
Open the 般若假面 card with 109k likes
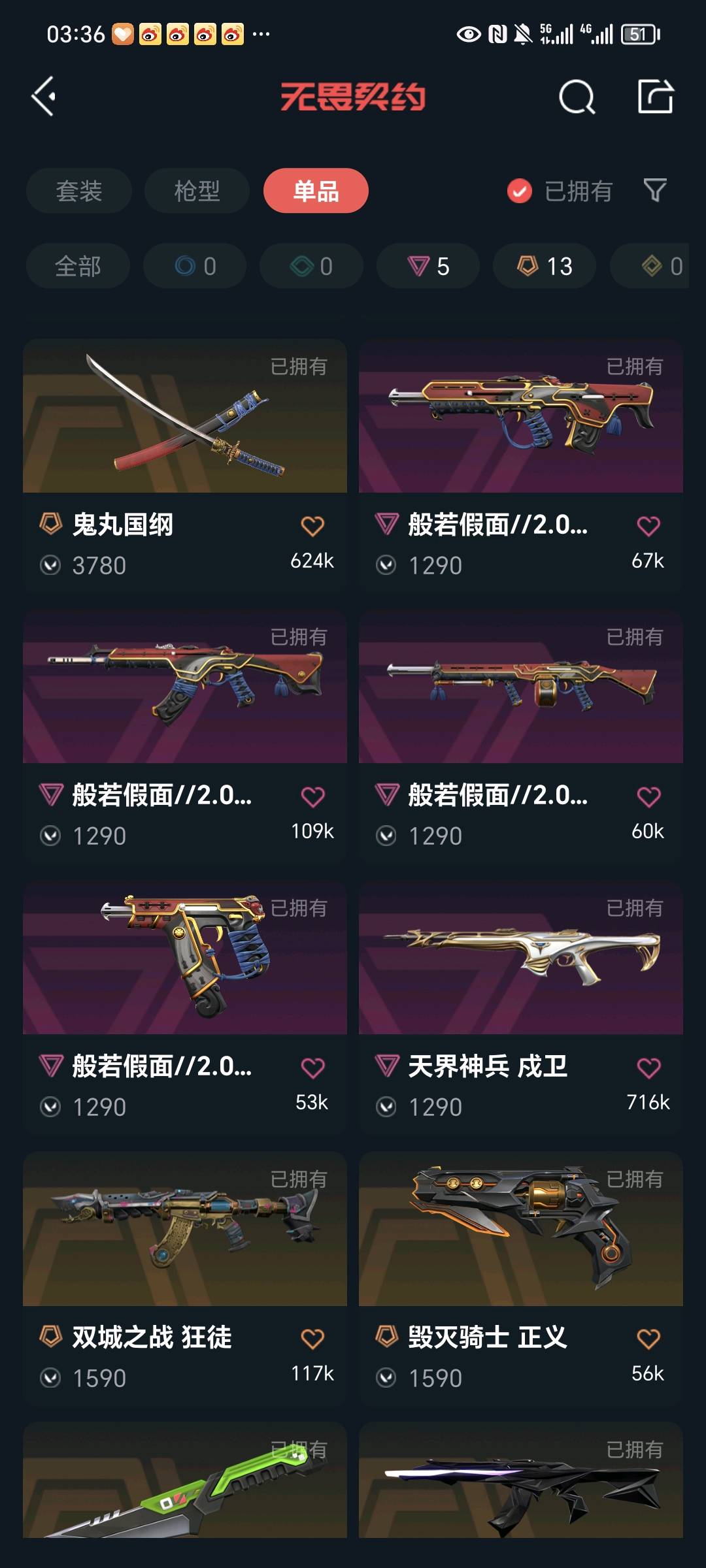coord(184,689)
